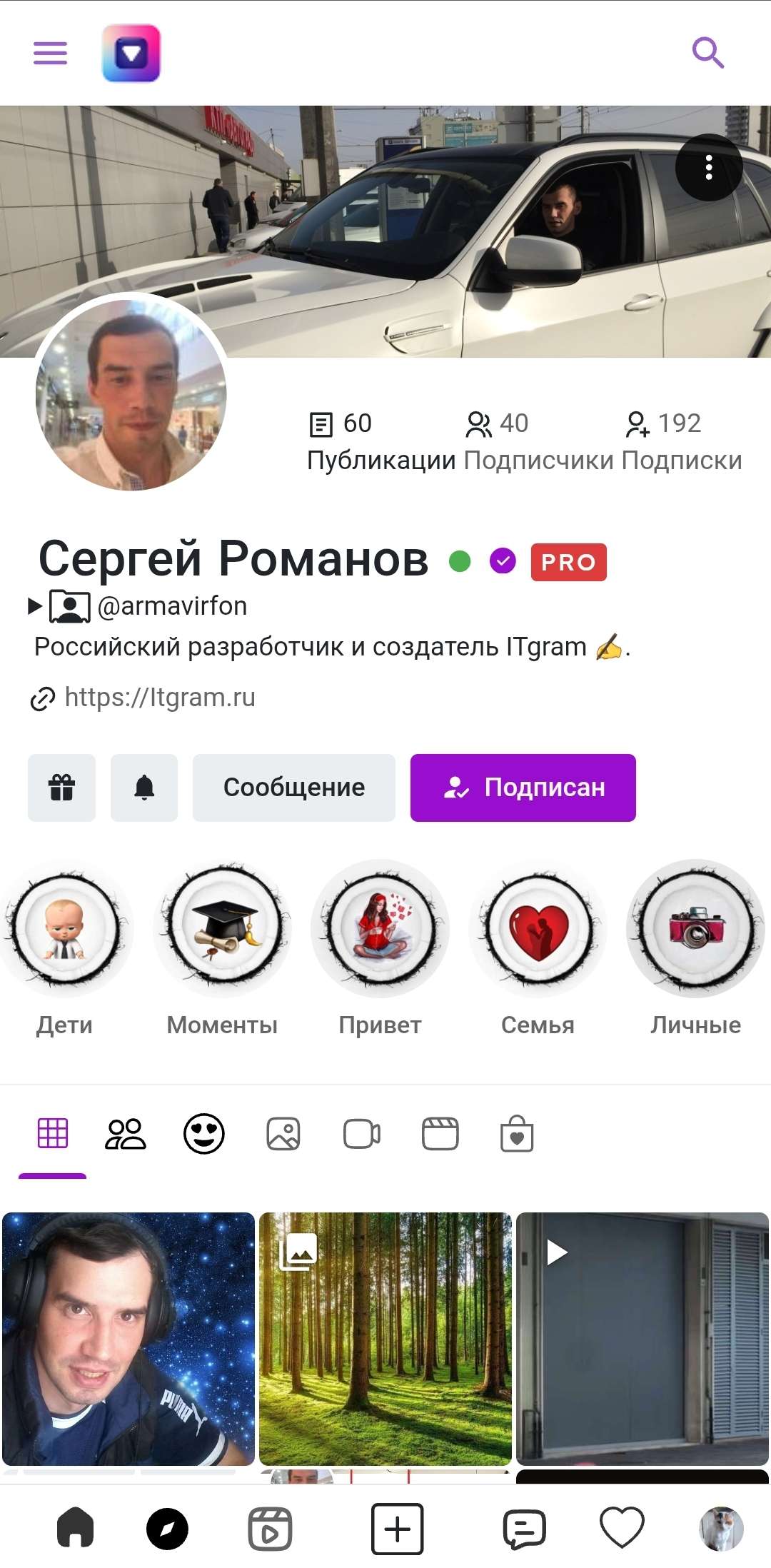This screenshot has width=771, height=1568.
Task: Open the Reels section in bottom navigation
Action: [x=268, y=1528]
